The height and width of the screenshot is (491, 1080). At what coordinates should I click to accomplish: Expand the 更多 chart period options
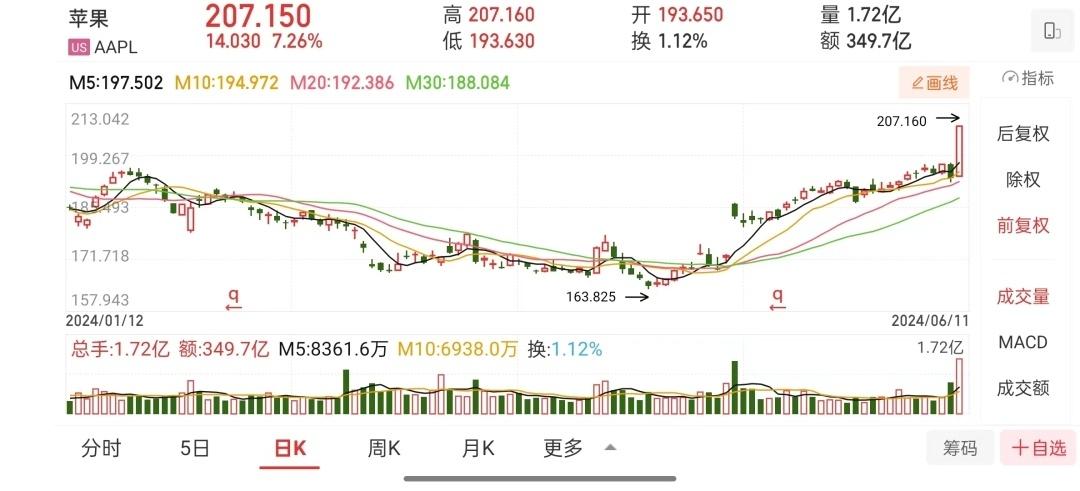point(578,448)
